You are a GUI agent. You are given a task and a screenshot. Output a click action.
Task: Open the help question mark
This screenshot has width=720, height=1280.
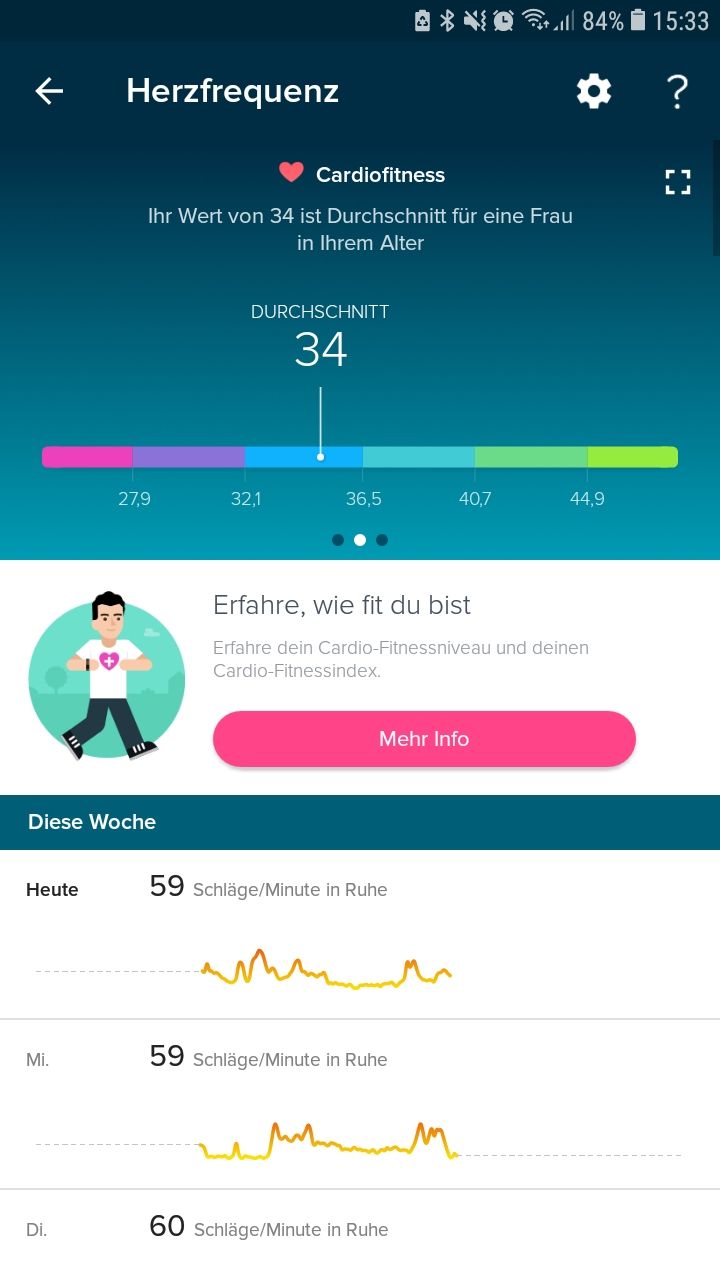click(x=677, y=91)
